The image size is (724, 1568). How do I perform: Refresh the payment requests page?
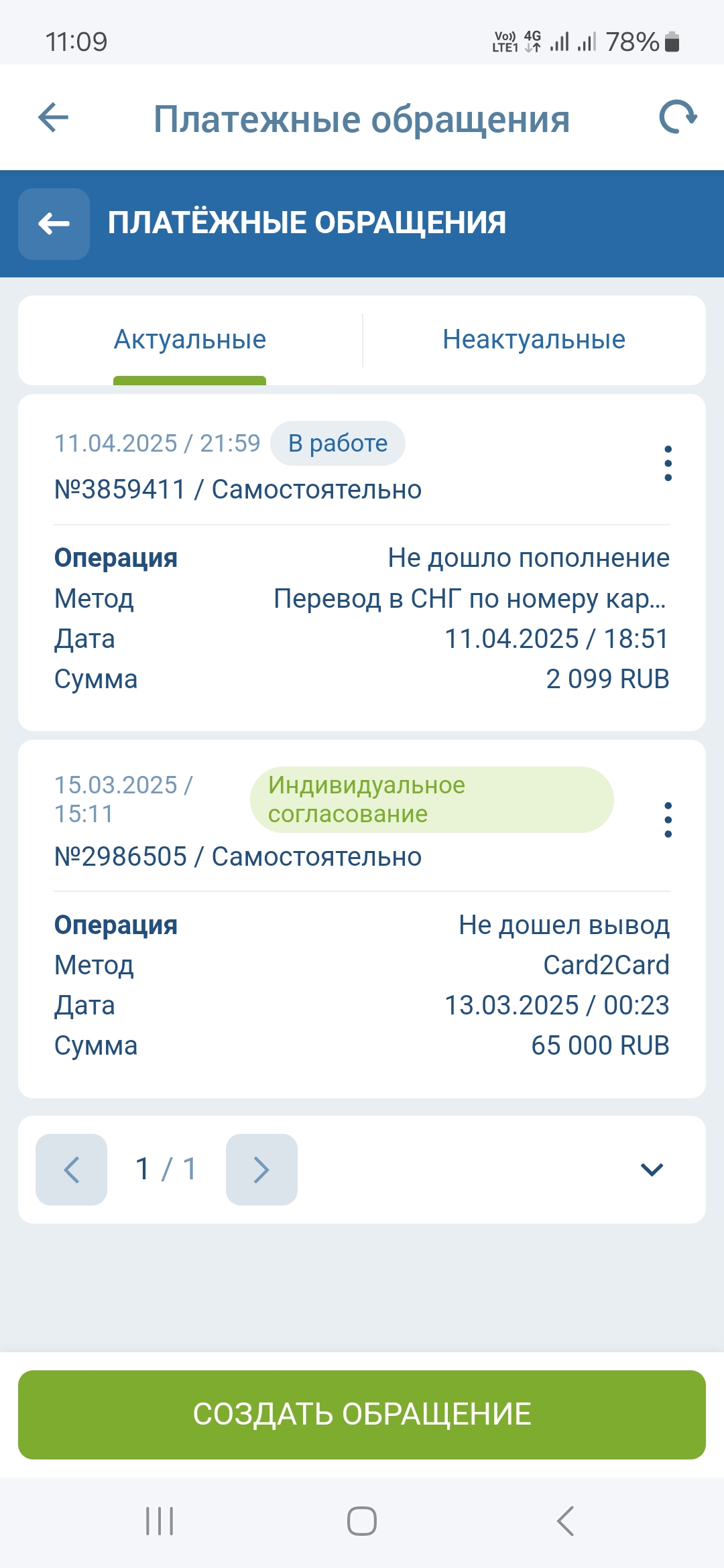pos(678,118)
